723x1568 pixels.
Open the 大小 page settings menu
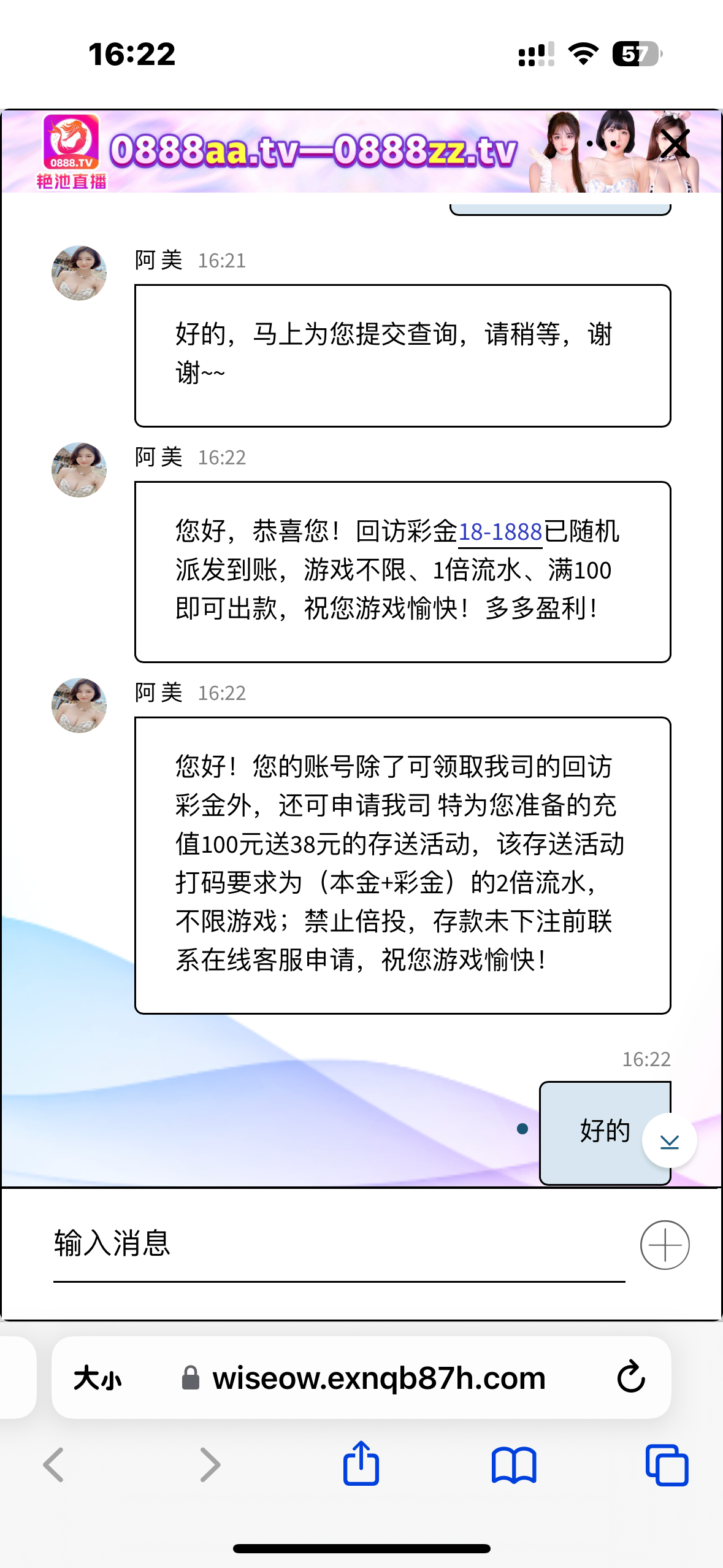(x=98, y=1378)
